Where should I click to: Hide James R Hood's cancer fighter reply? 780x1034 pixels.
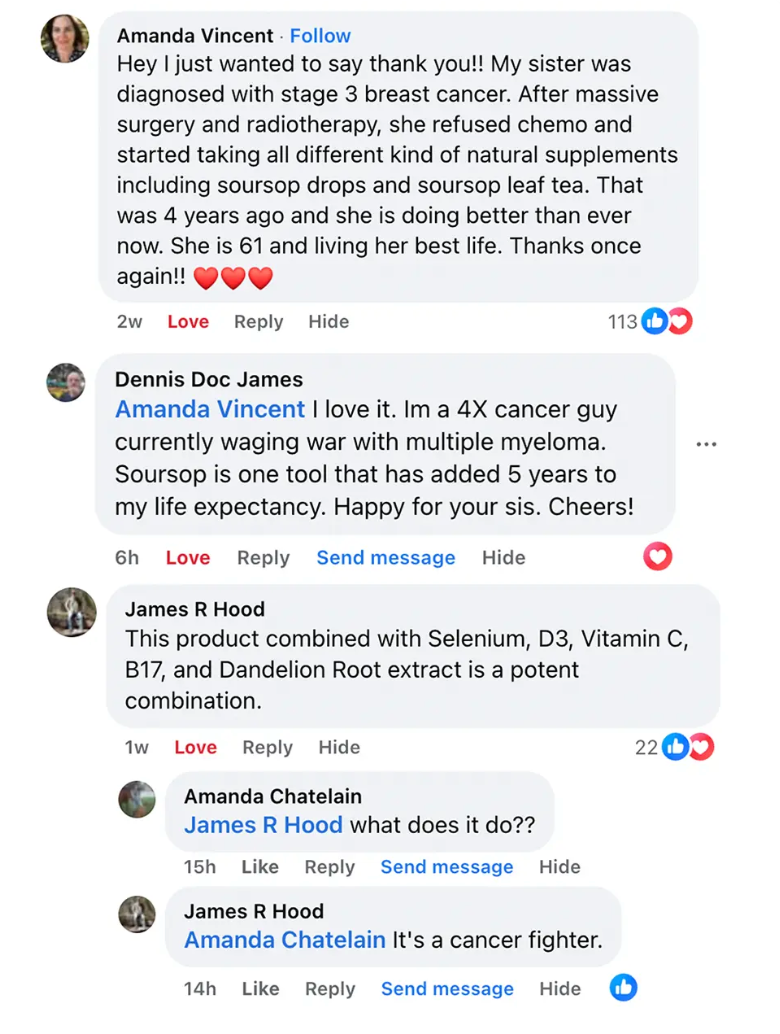[x=559, y=989]
